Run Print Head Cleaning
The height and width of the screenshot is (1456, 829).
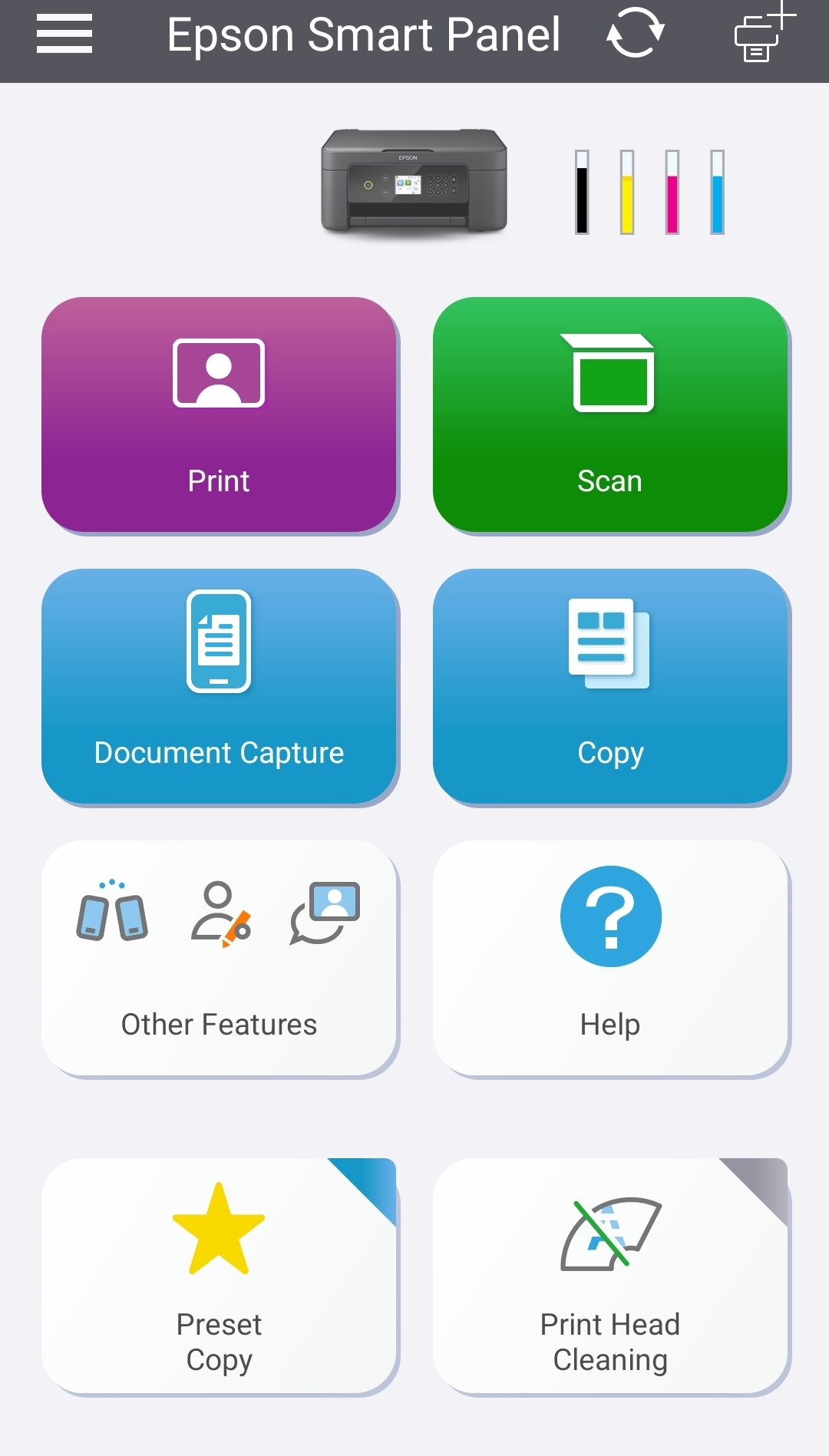tap(611, 1276)
